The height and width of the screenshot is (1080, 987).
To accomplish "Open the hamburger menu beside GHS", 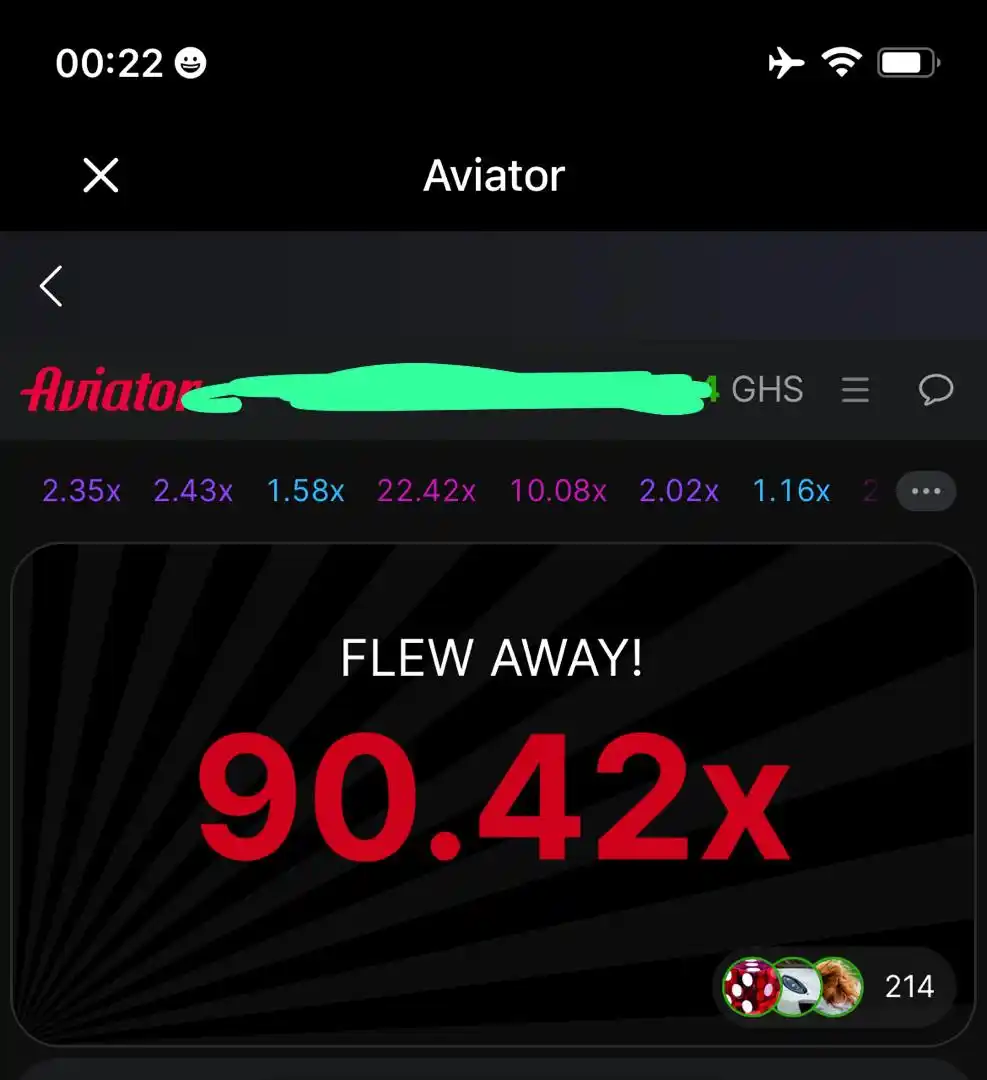I will (855, 389).
